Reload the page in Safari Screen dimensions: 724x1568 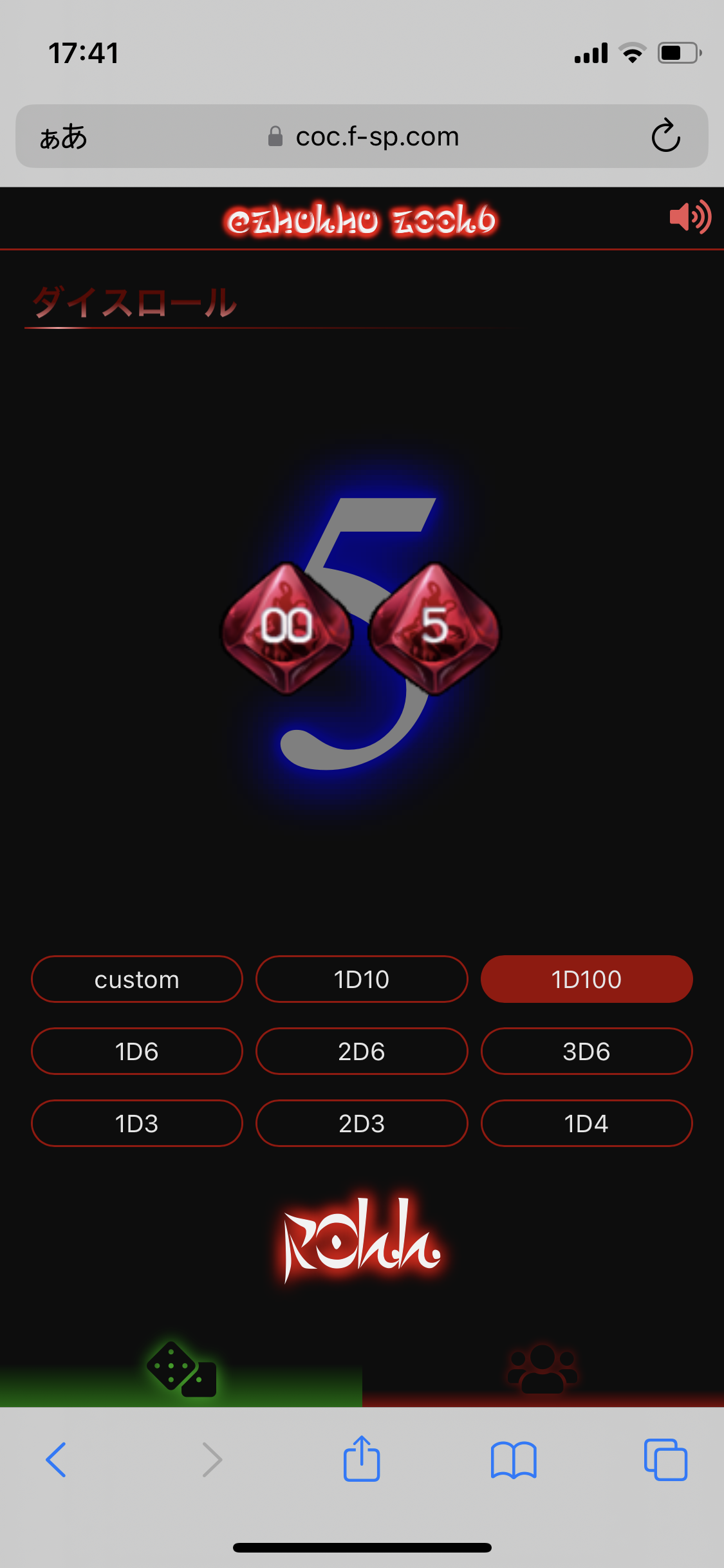click(x=665, y=136)
